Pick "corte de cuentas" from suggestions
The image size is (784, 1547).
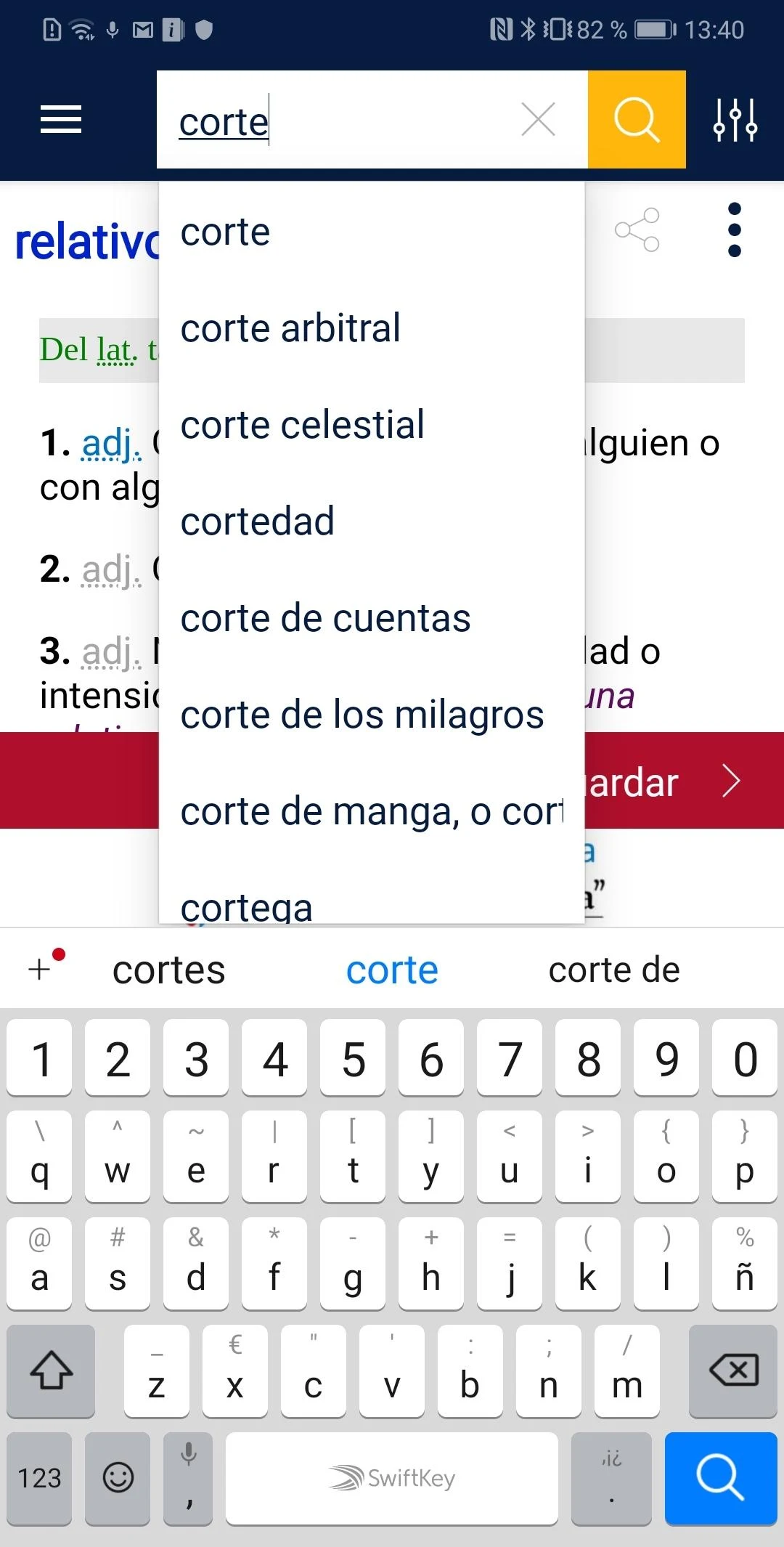click(325, 618)
